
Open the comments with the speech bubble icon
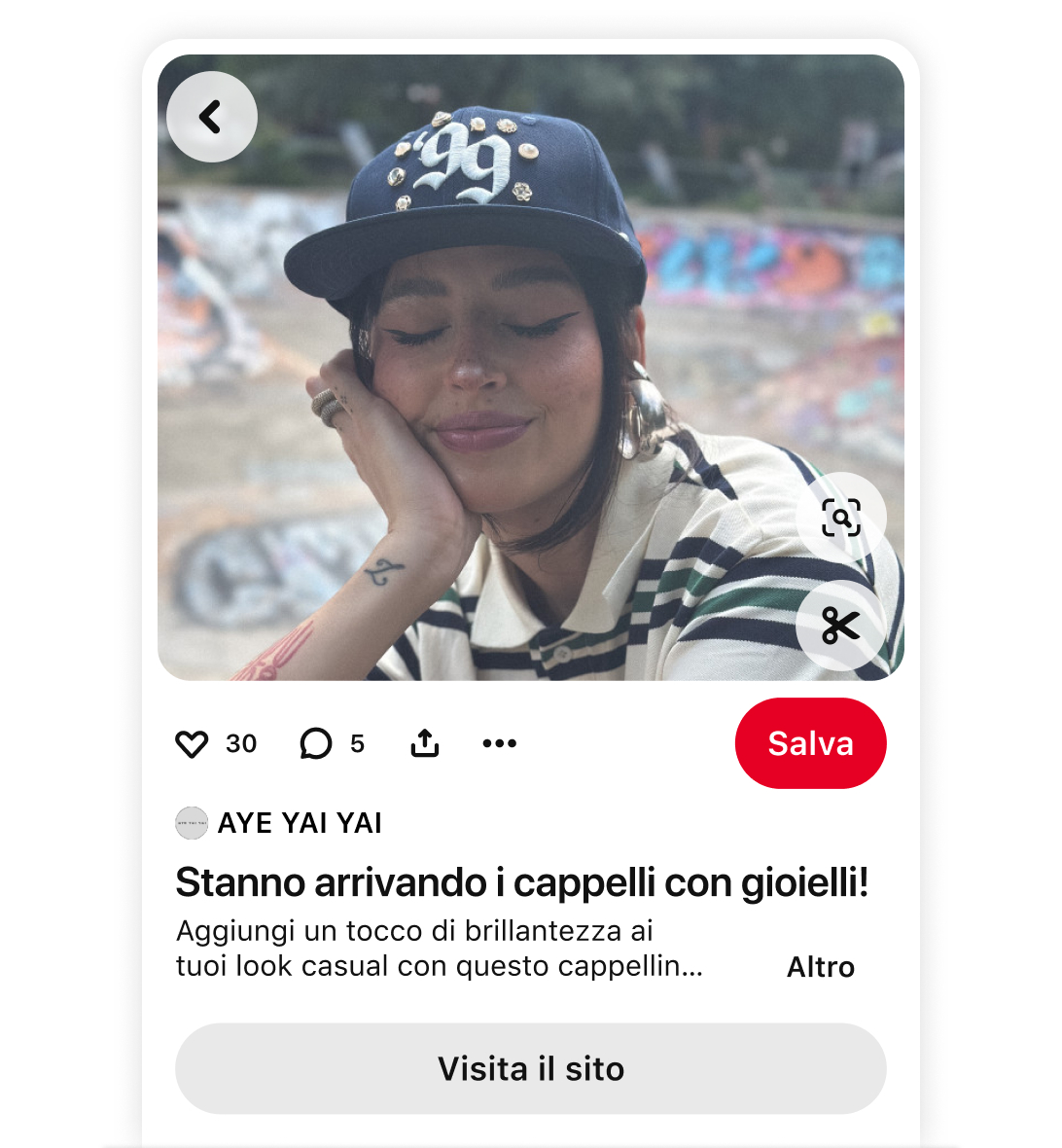point(314,743)
